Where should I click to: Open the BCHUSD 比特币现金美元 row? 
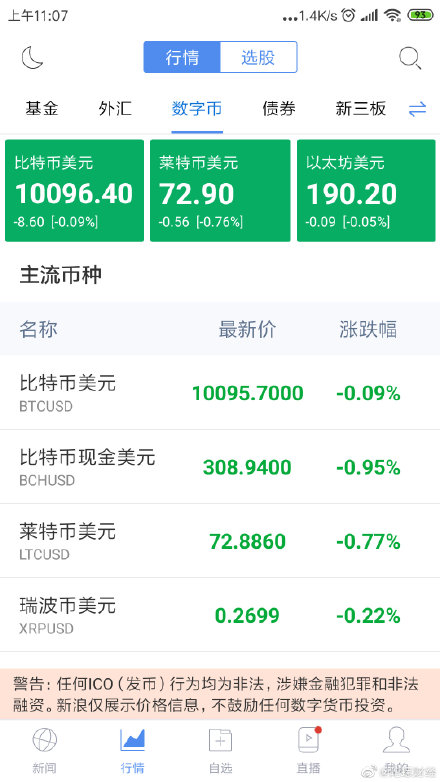point(220,467)
